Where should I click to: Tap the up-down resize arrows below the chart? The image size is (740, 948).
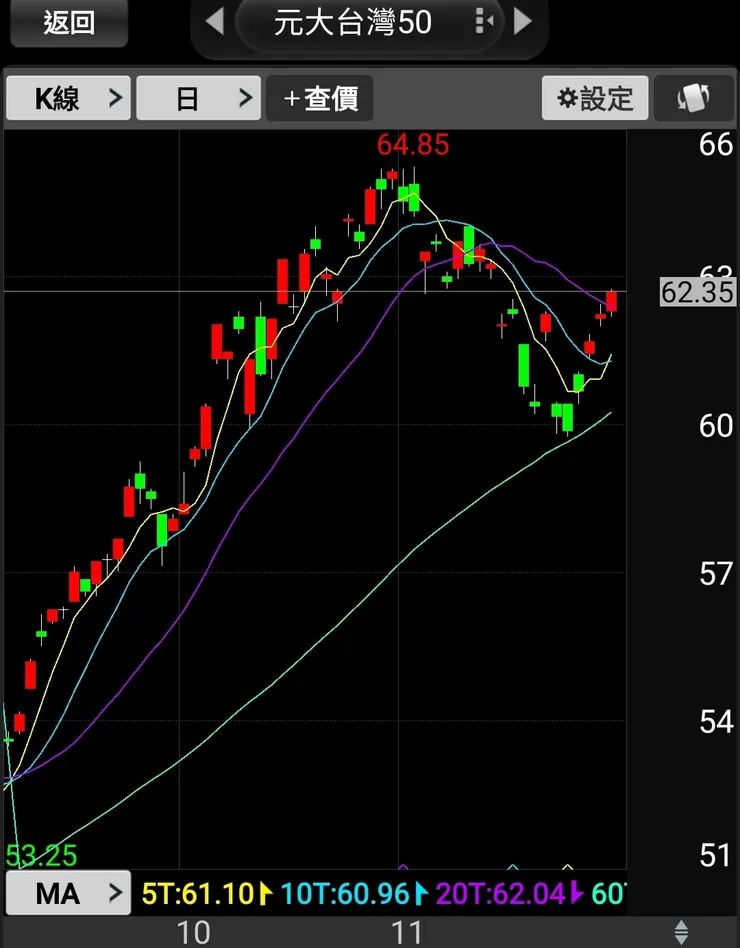pos(682,932)
